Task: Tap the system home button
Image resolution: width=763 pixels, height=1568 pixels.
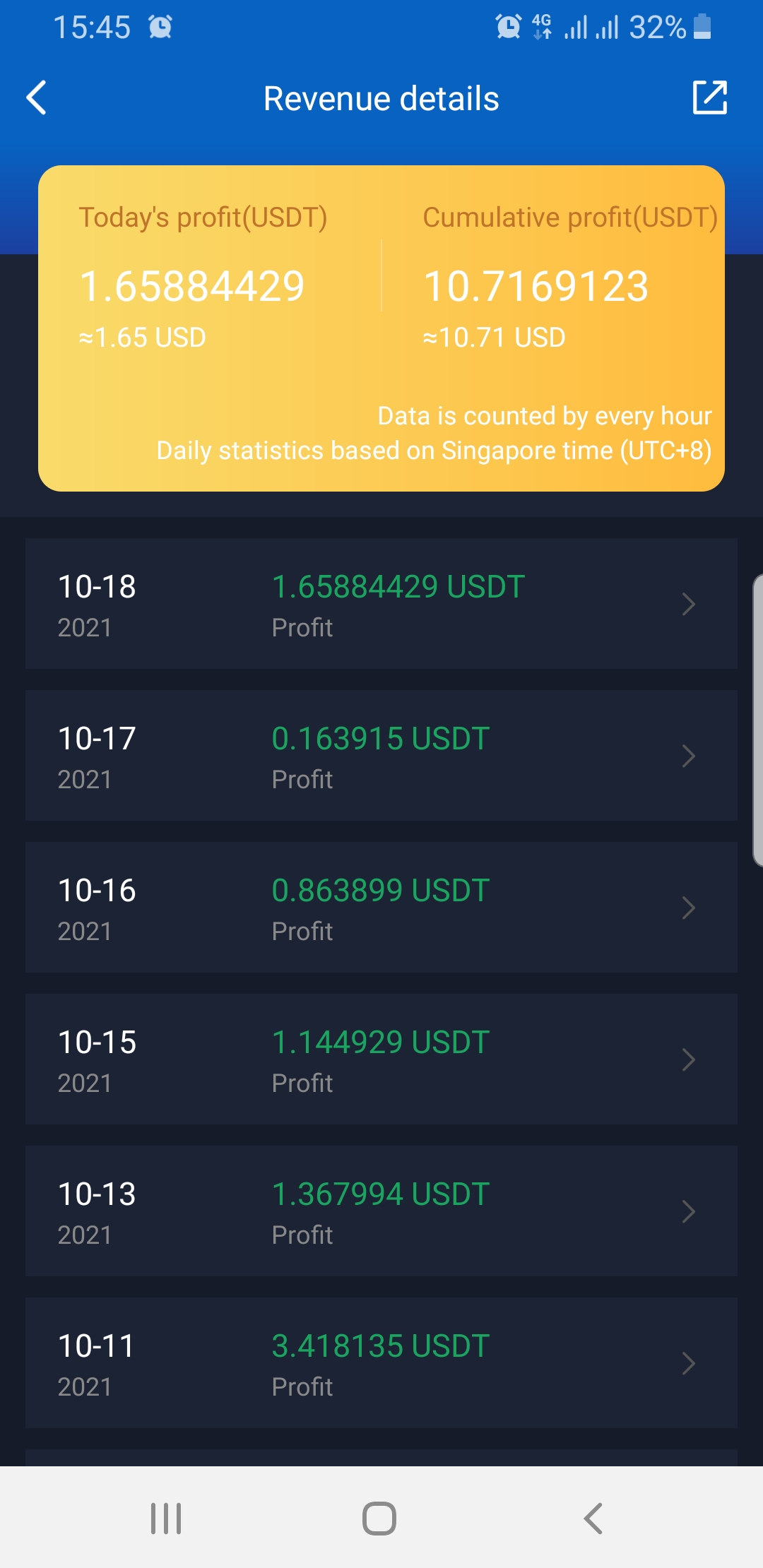Action: [x=379, y=1519]
